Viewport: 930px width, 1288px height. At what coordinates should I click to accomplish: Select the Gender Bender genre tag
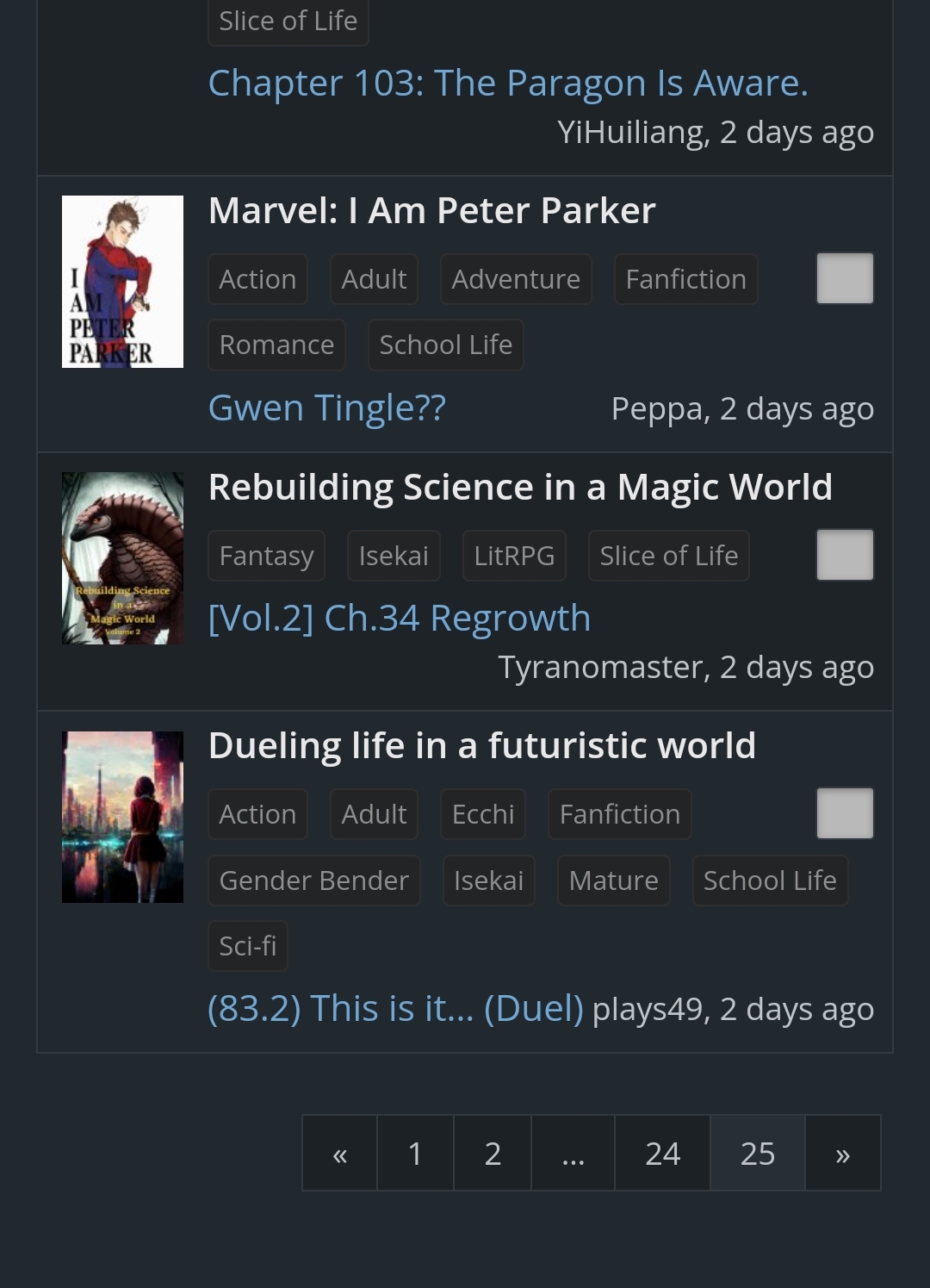(313, 880)
